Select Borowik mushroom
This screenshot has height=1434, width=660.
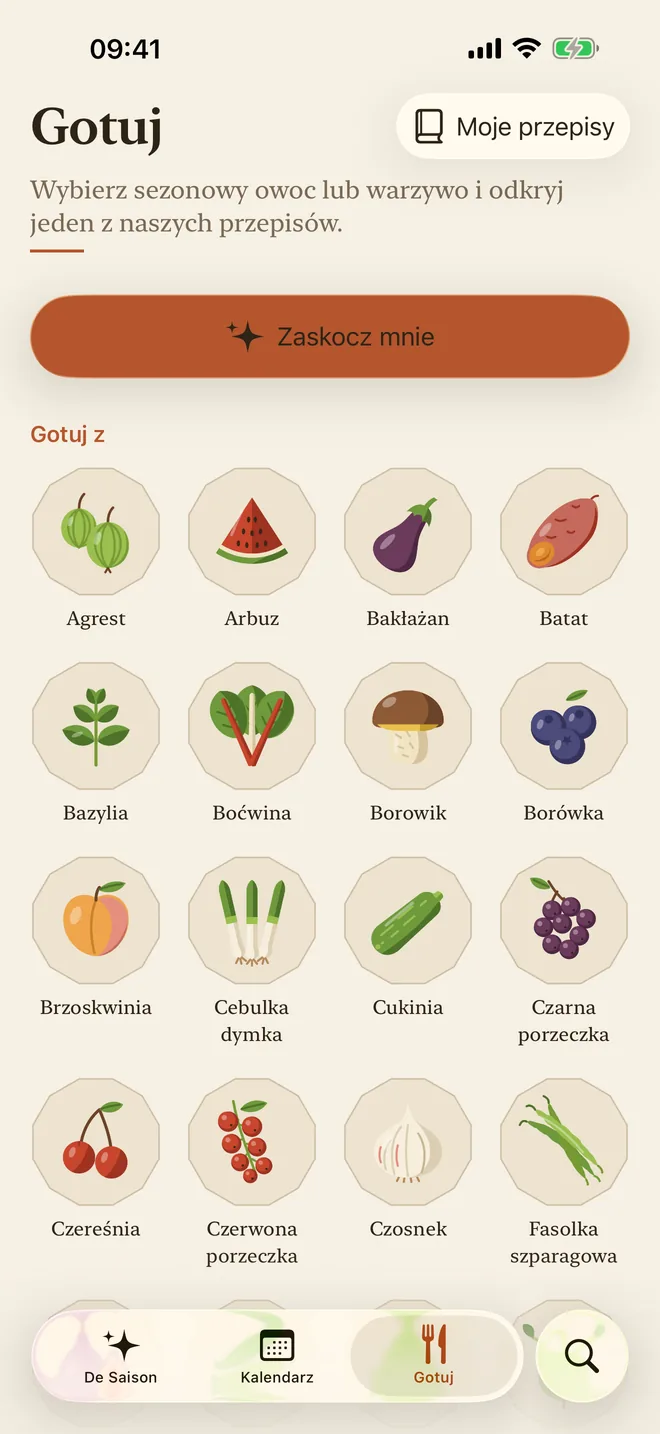tap(408, 743)
